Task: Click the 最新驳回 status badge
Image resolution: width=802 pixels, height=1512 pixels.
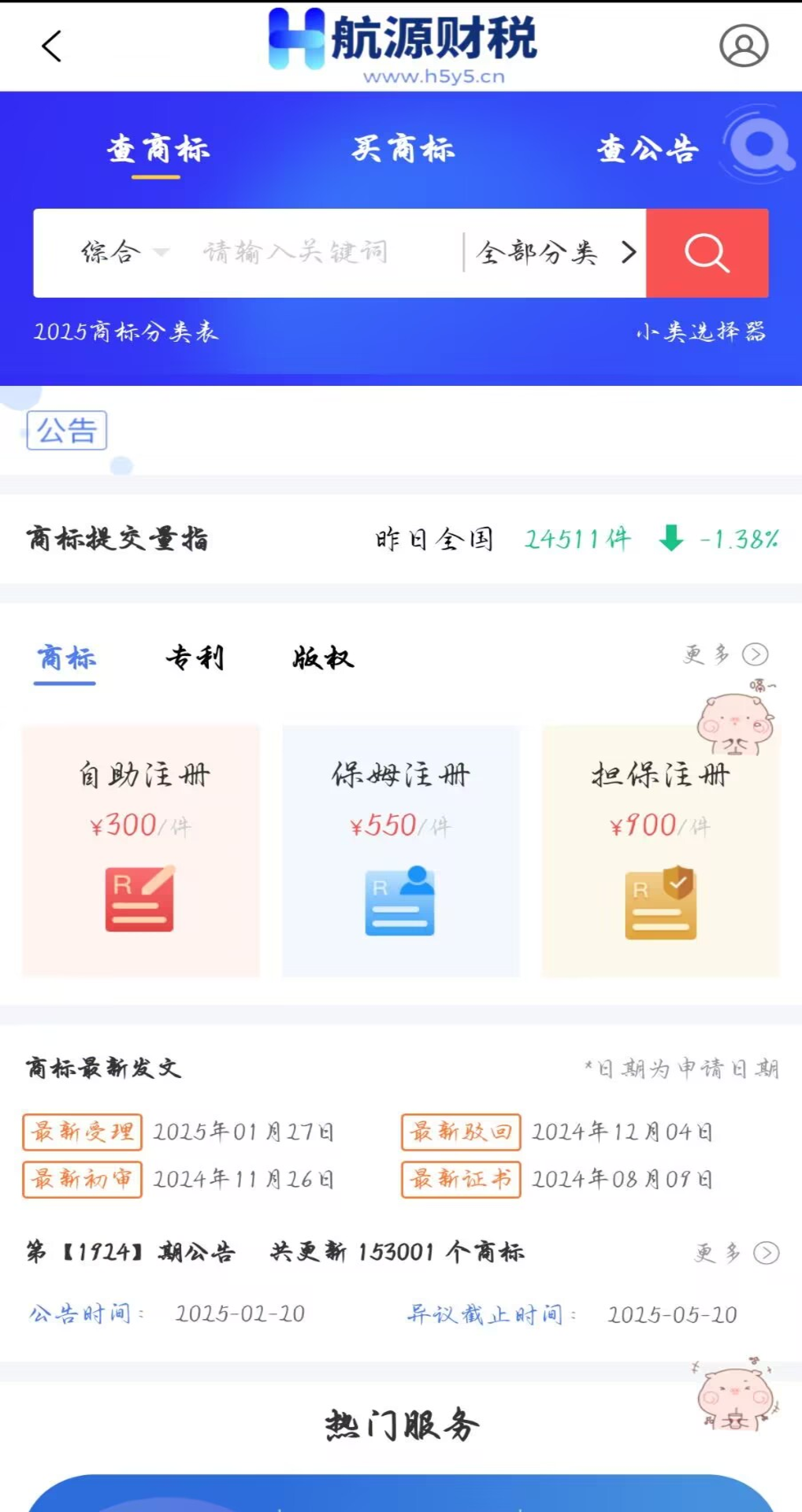Action: [460, 1132]
